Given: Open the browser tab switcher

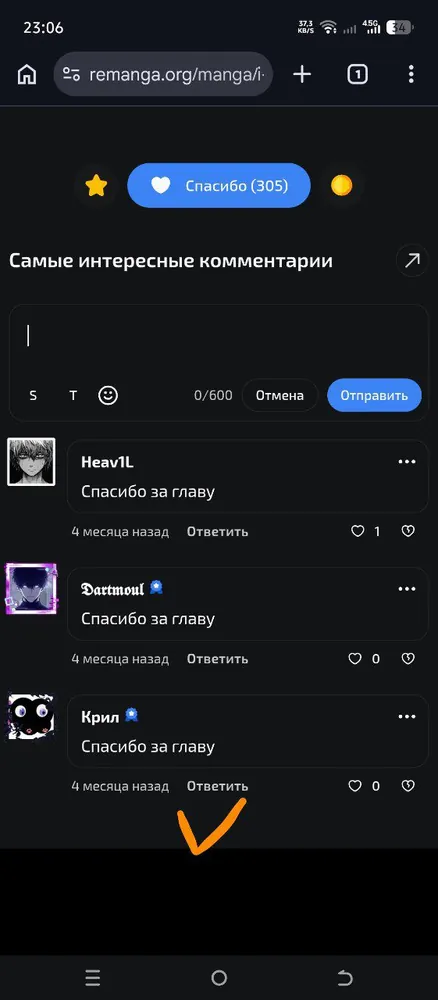Looking at the screenshot, I should [x=357, y=75].
